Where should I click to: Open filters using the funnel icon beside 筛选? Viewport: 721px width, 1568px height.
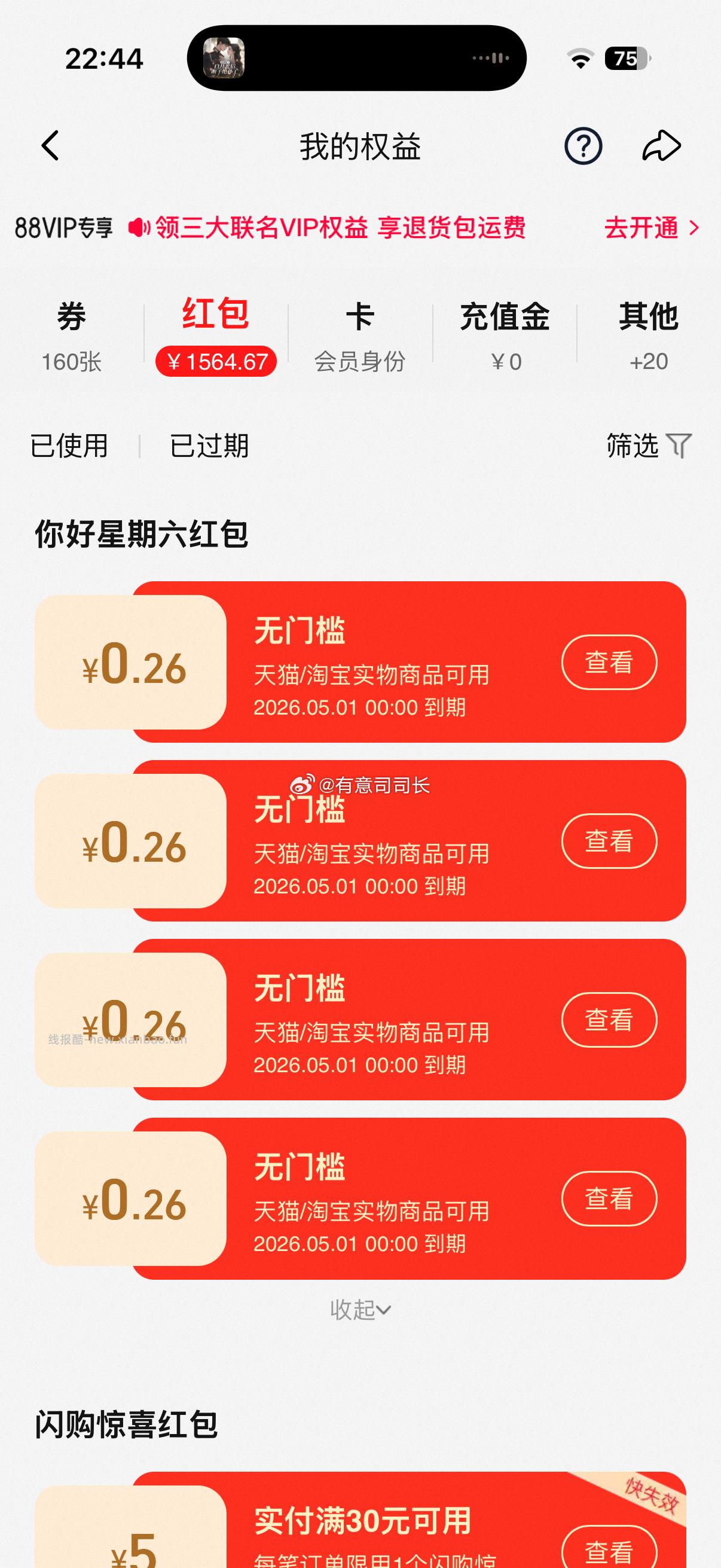tap(680, 446)
